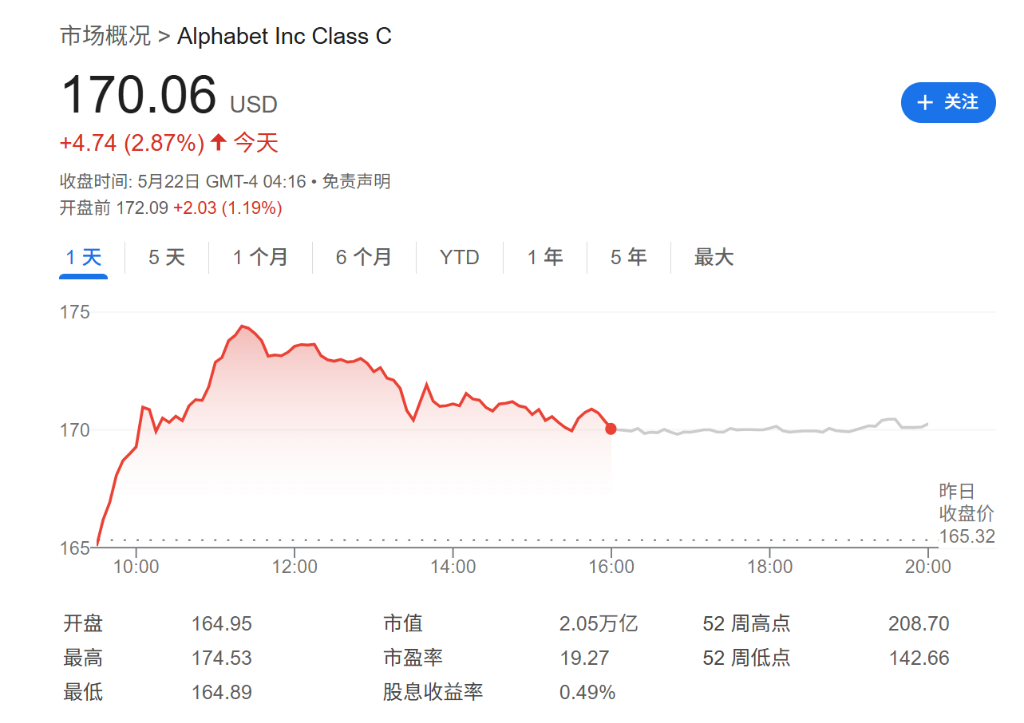
Task: Show the 最大 full history chart
Action: click(714, 257)
